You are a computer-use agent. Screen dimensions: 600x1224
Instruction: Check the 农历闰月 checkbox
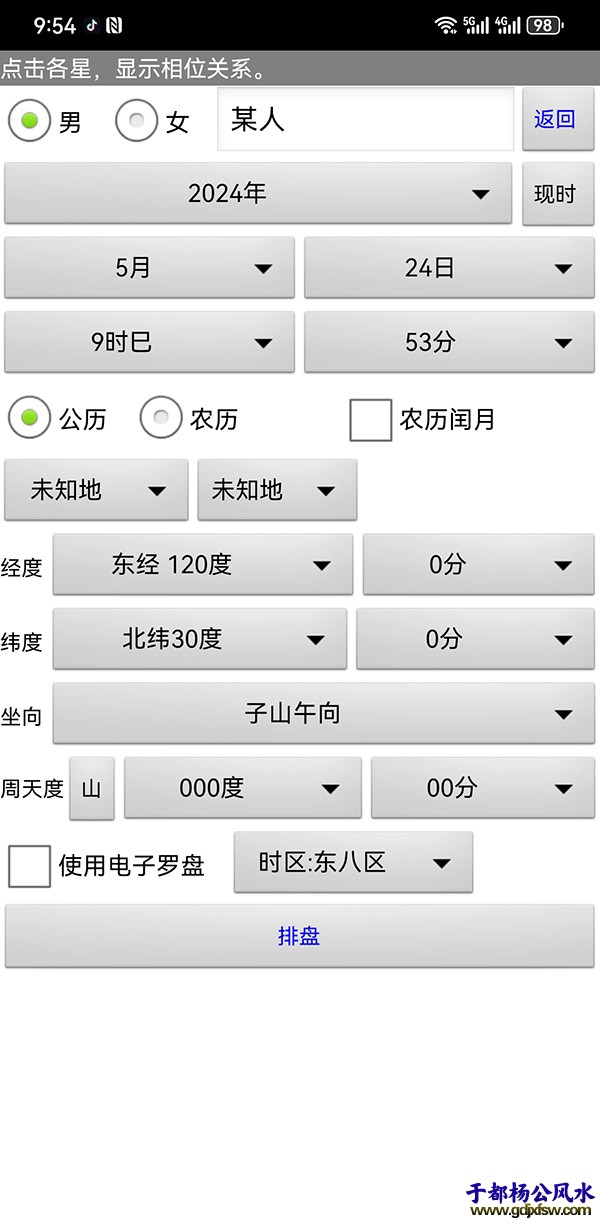tap(370, 420)
